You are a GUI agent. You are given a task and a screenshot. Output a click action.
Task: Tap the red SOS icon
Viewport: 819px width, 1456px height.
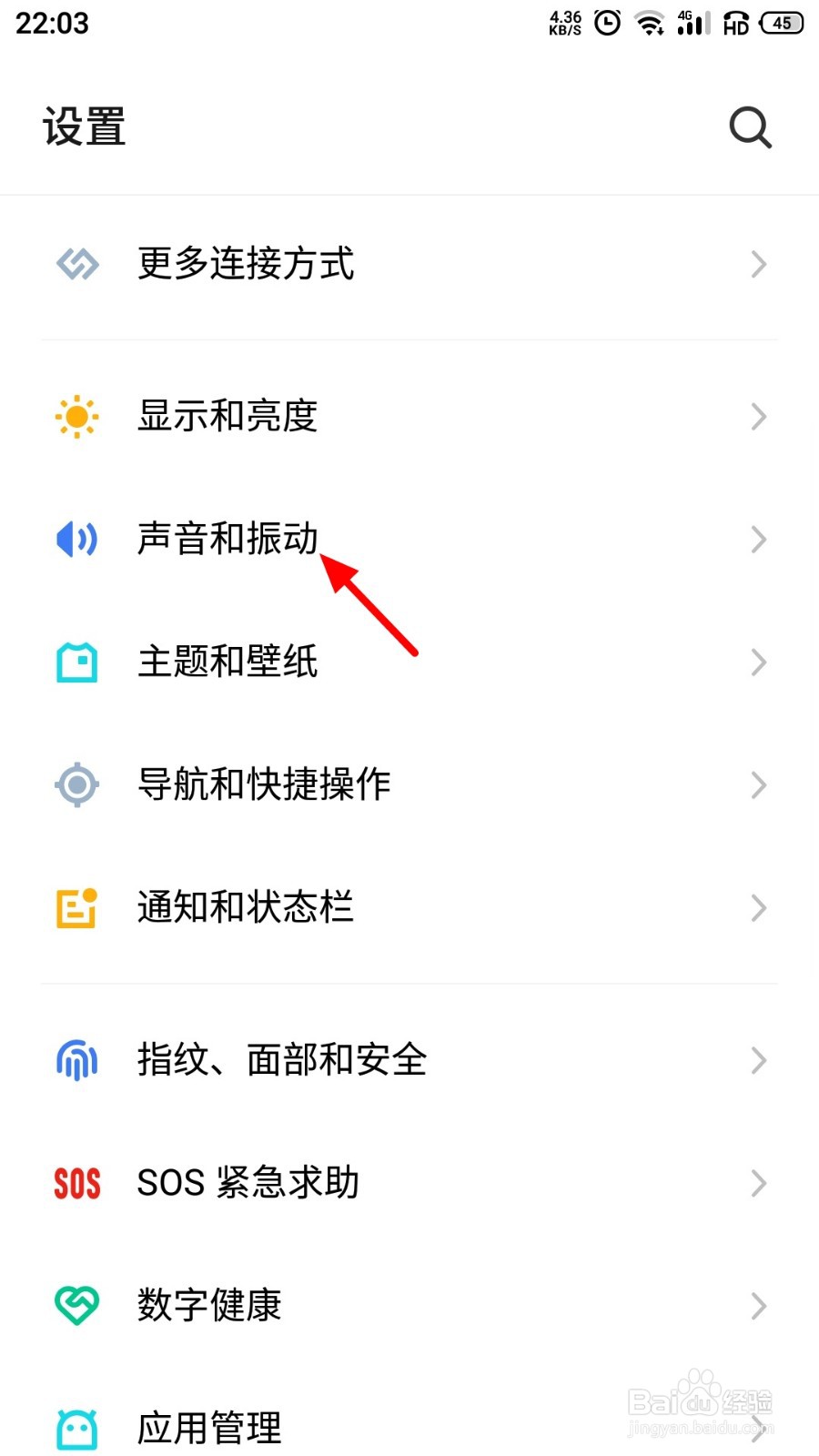click(76, 1182)
